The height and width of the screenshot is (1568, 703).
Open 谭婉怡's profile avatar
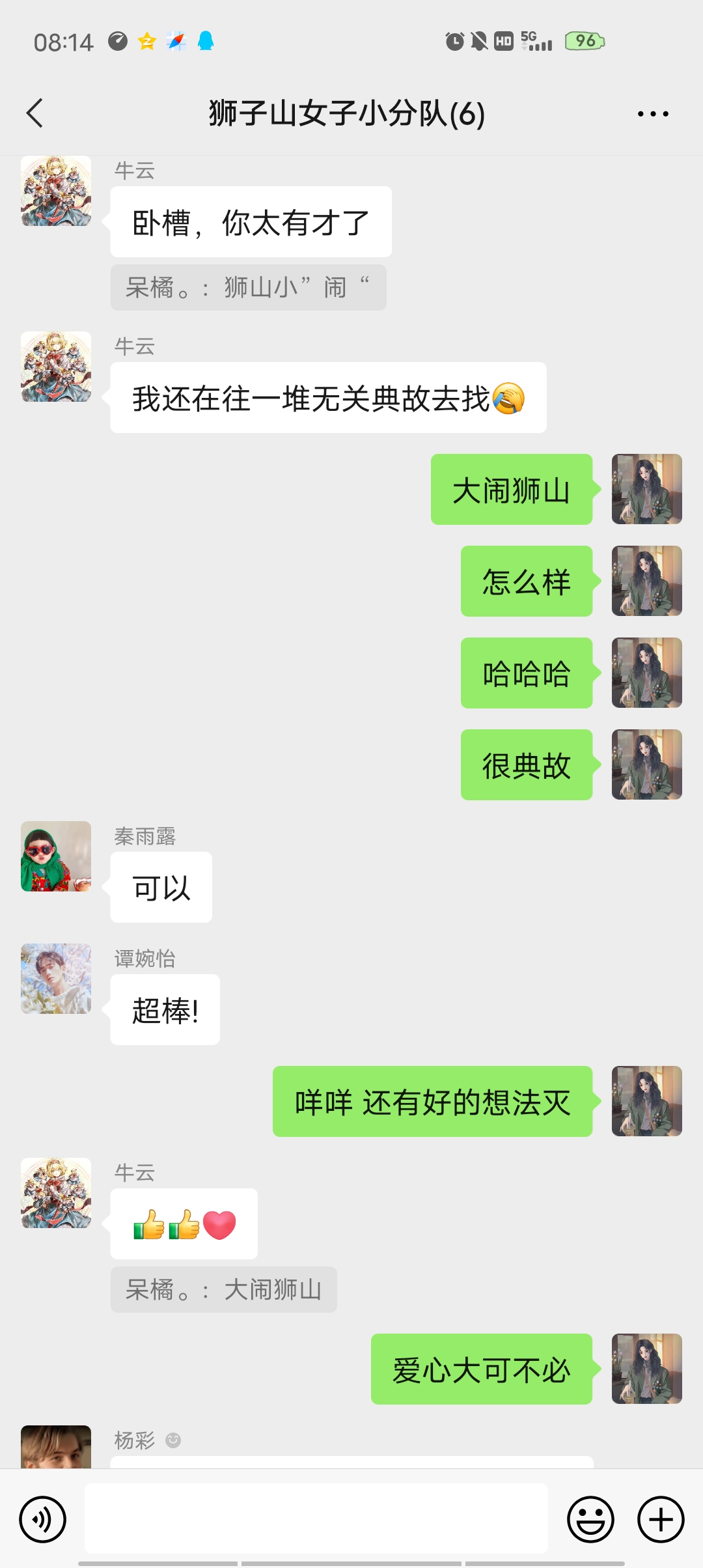tap(56, 979)
